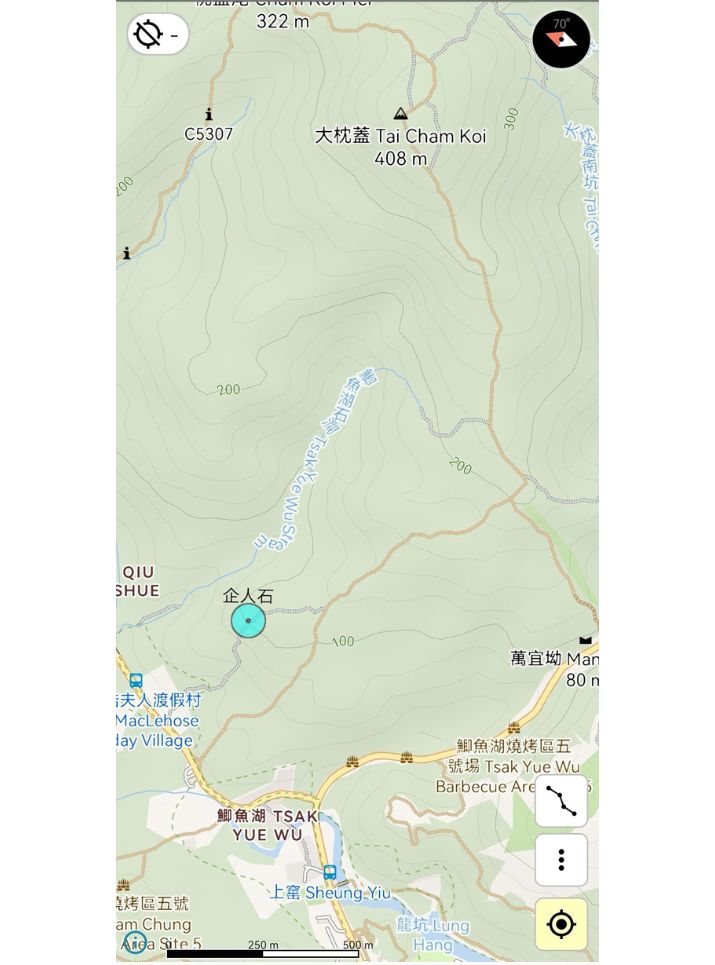The height and width of the screenshot is (965, 715).
Task: Center map on my location
Action: tap(561, 924)
